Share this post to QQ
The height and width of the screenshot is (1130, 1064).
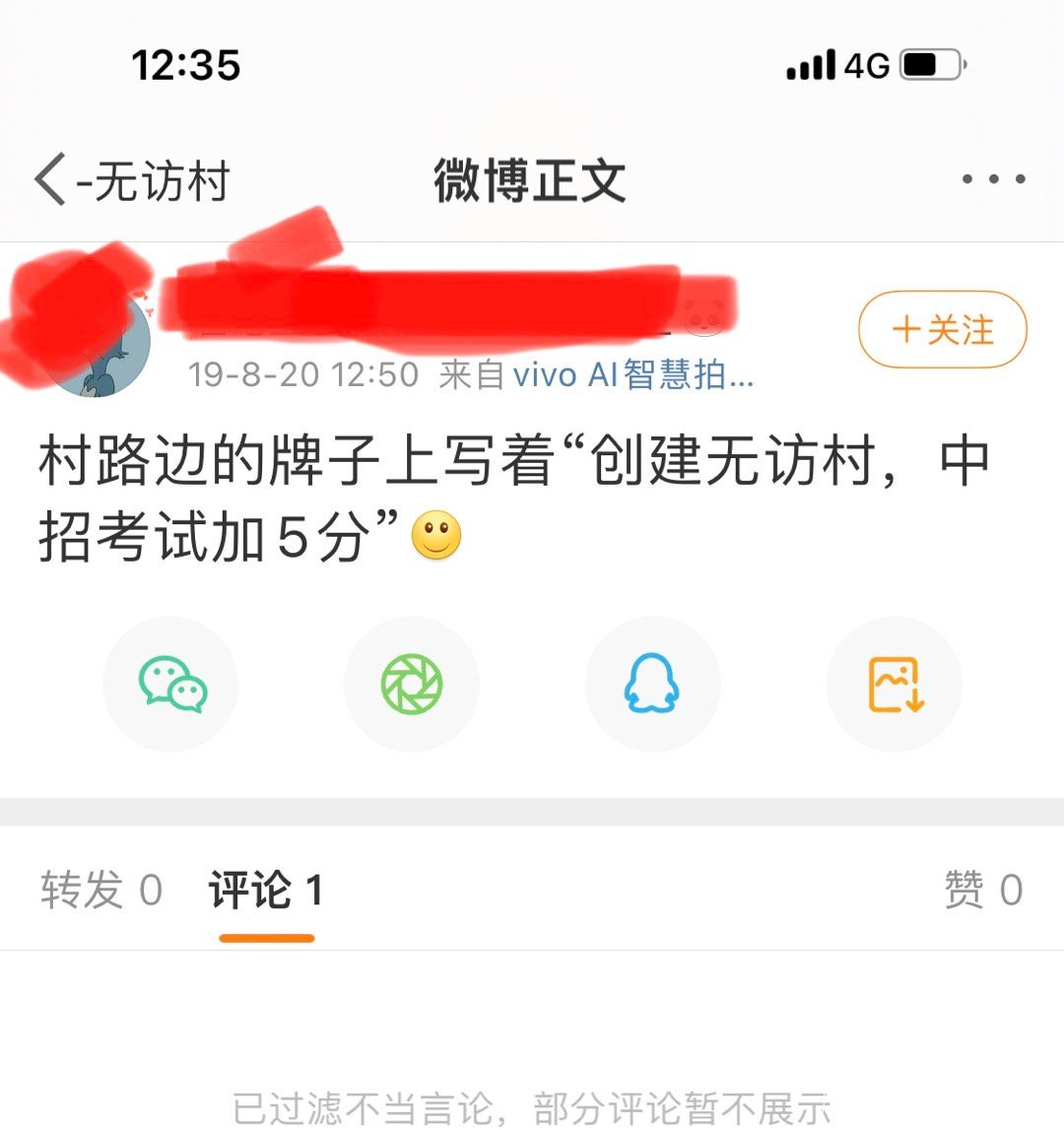[652, 684]
